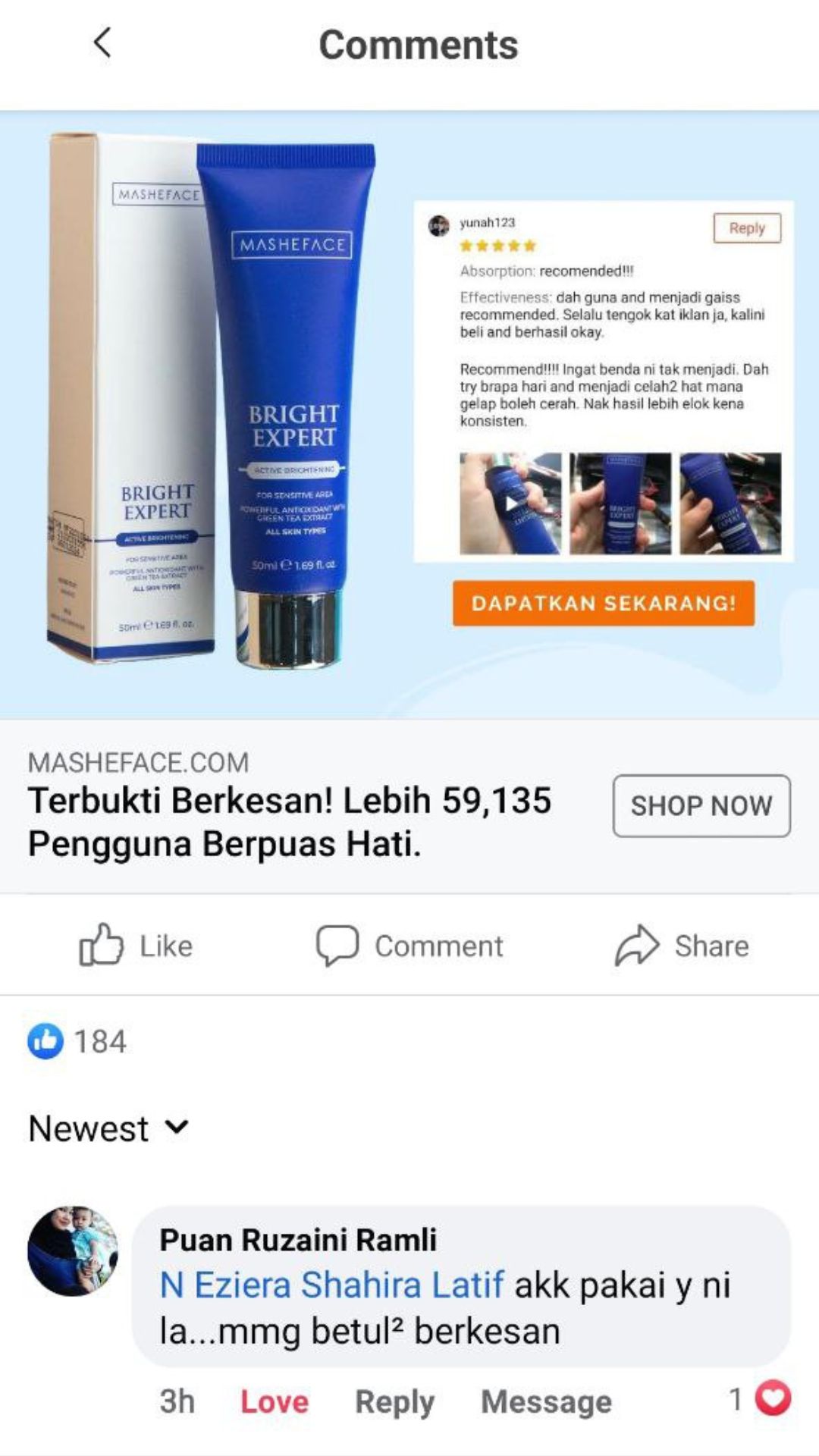Toggle Love on Puan Ruzaini Ramli's comment
The width and height of the screenshot is (819, 1456).
point(274,1401)
